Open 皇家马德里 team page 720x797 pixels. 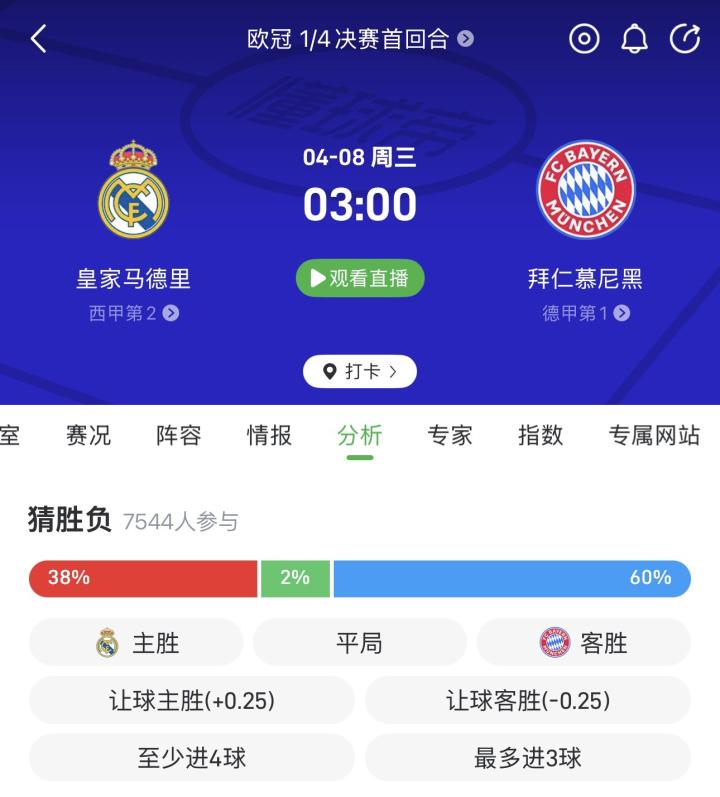coord(133,190)
